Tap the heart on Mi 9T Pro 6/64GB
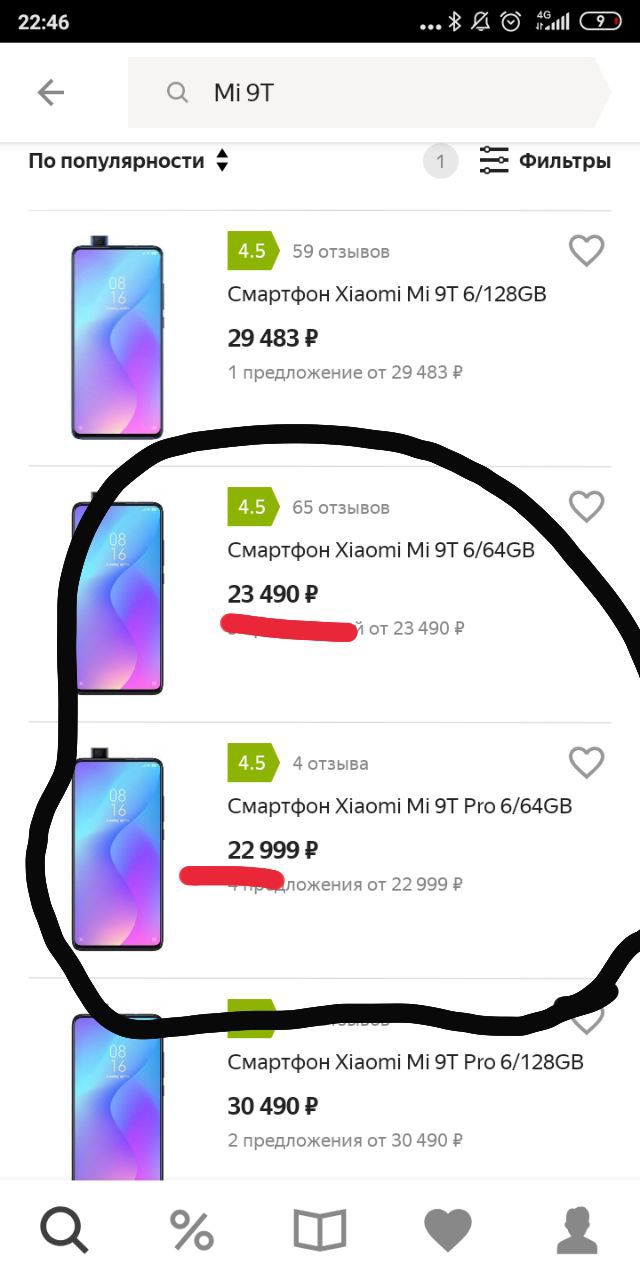This screenshot has height=1280, width=640. tap(586, 762)
